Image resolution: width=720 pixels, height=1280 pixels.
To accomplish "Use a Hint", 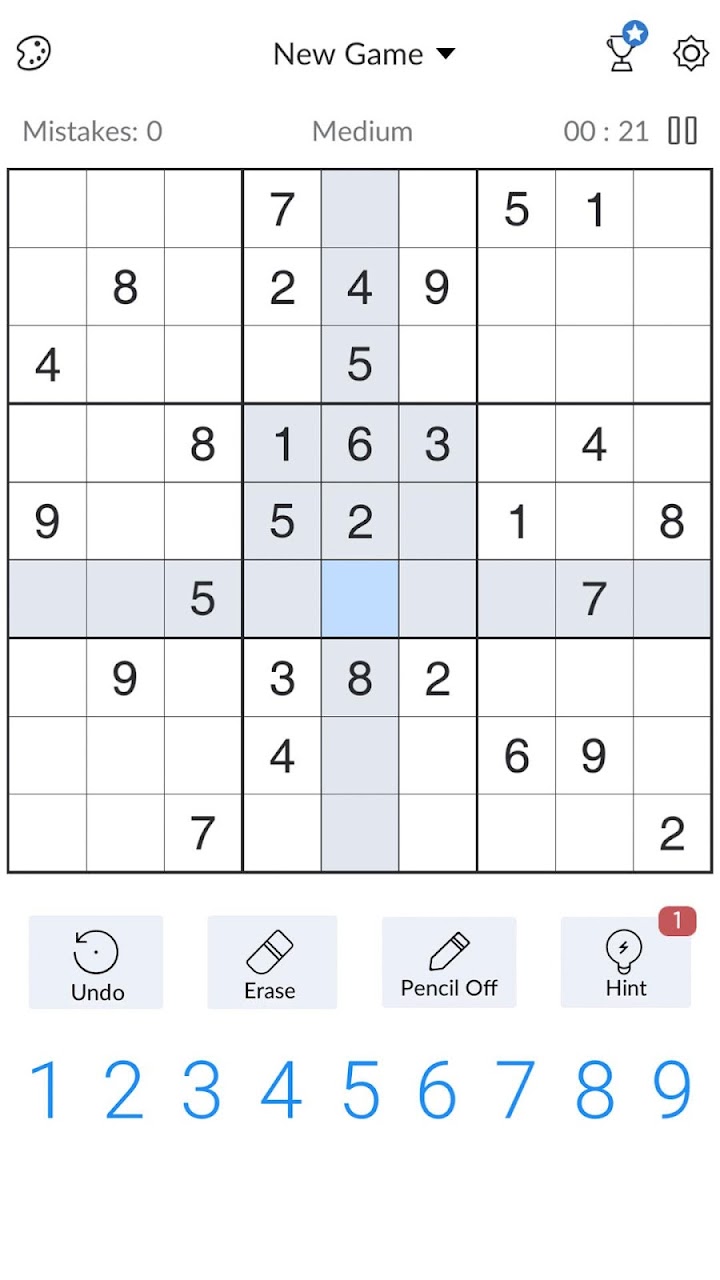I will [x=626, y=962].
